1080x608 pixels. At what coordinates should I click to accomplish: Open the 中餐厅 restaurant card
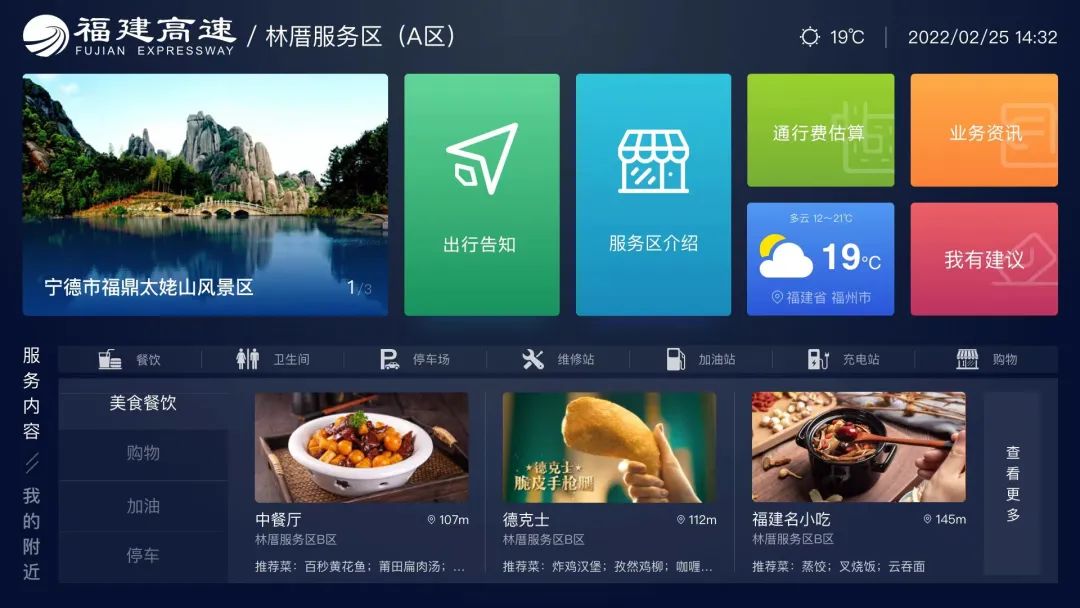(x=361, y=482)
